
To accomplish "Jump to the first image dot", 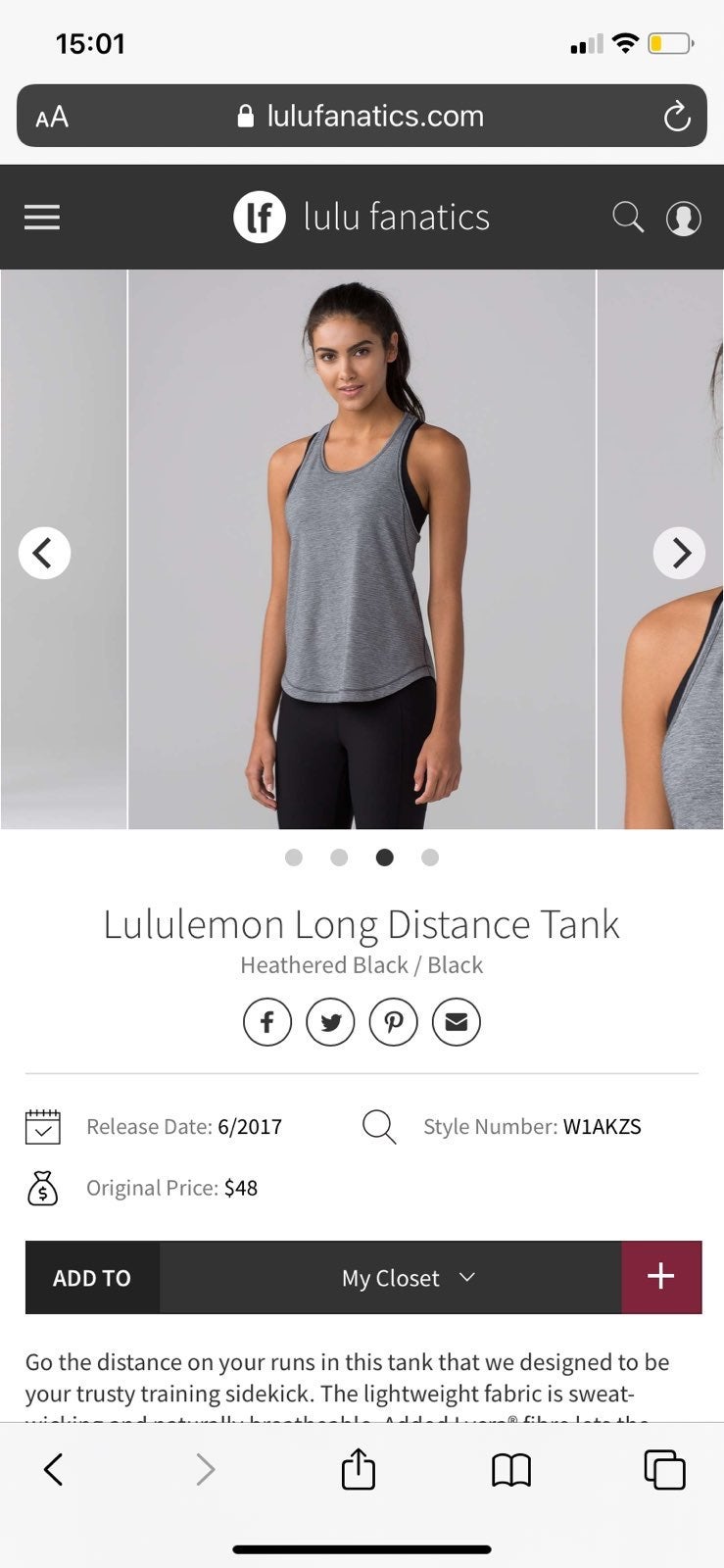I will pyautogui.click(x=293, y=857).
